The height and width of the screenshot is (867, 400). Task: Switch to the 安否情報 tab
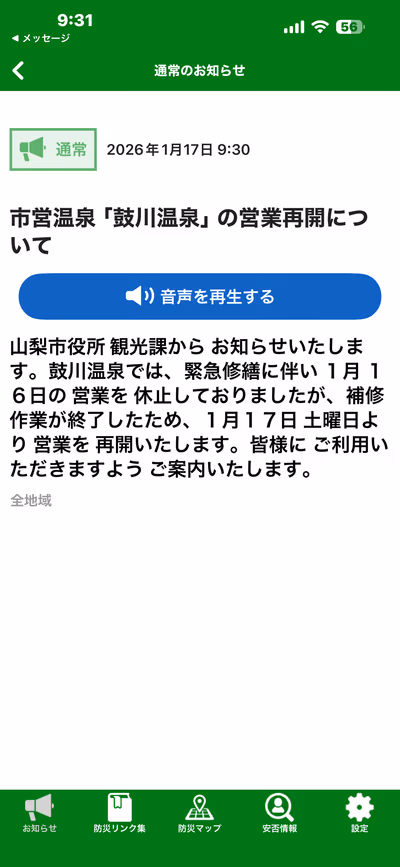(x=279, y=814)
